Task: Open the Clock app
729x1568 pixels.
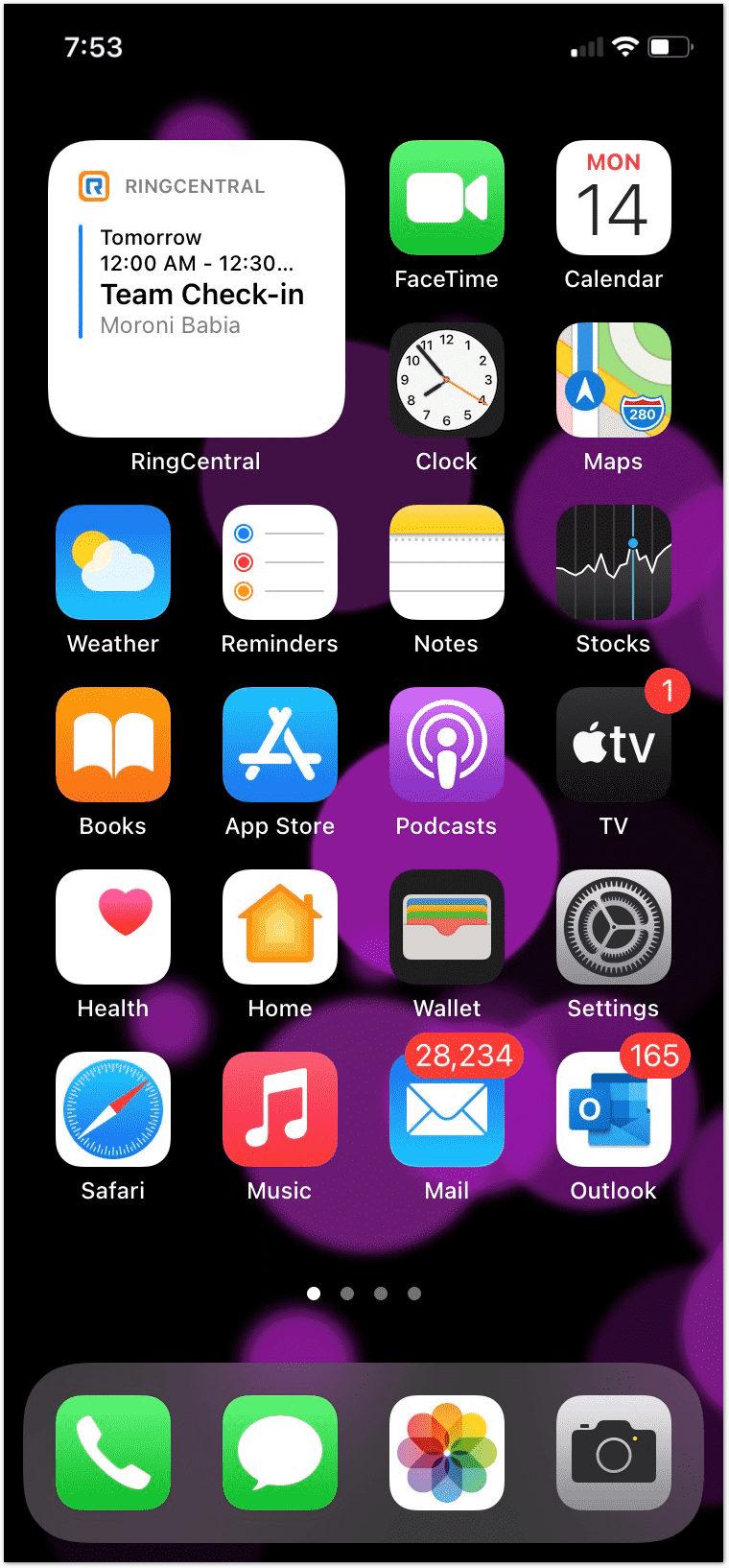Action: [x=446, y=380]
